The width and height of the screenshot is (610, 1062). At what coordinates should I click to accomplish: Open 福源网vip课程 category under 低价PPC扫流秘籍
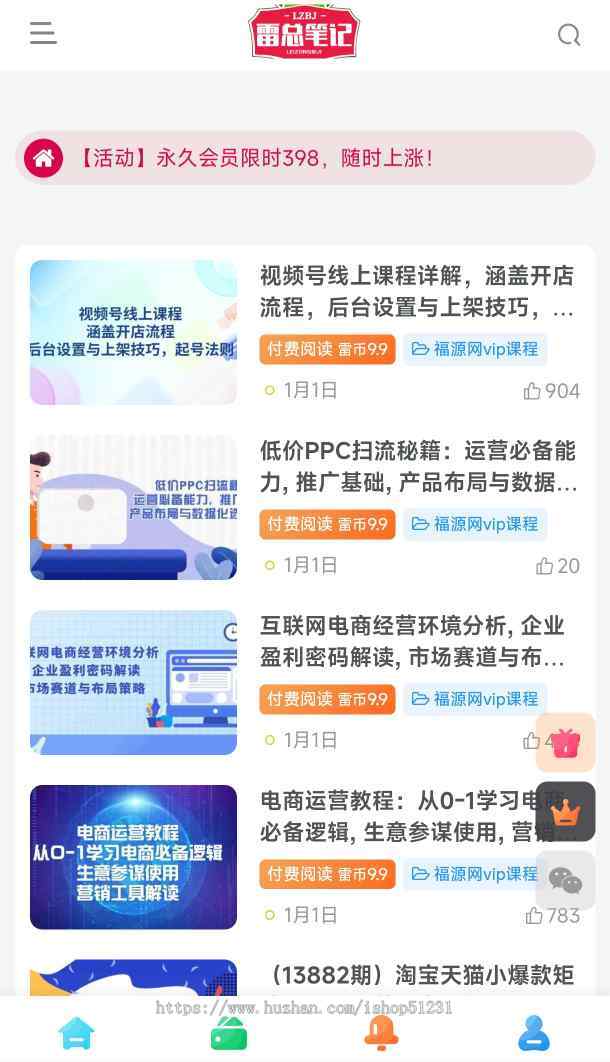475,524
